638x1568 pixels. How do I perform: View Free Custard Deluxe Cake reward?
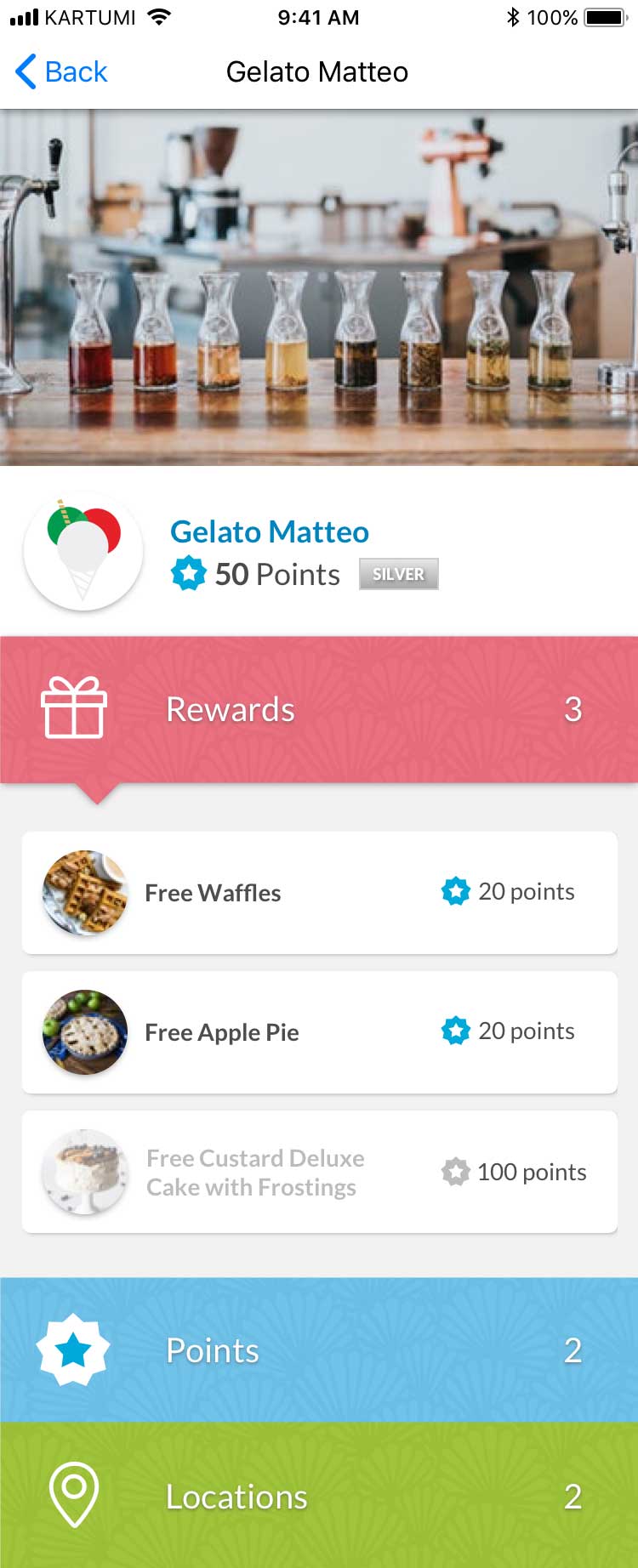pos(319,1172)
